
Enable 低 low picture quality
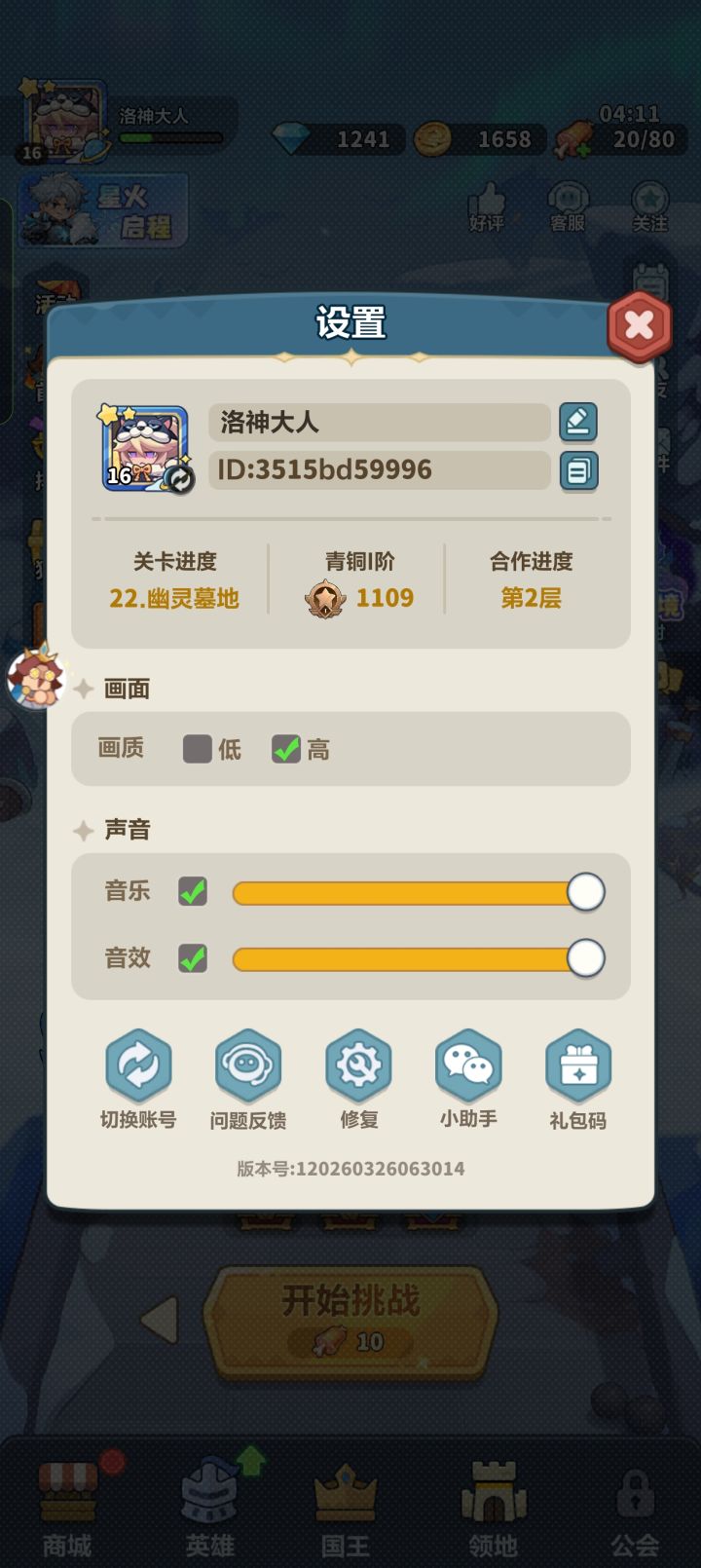[200, 748]
